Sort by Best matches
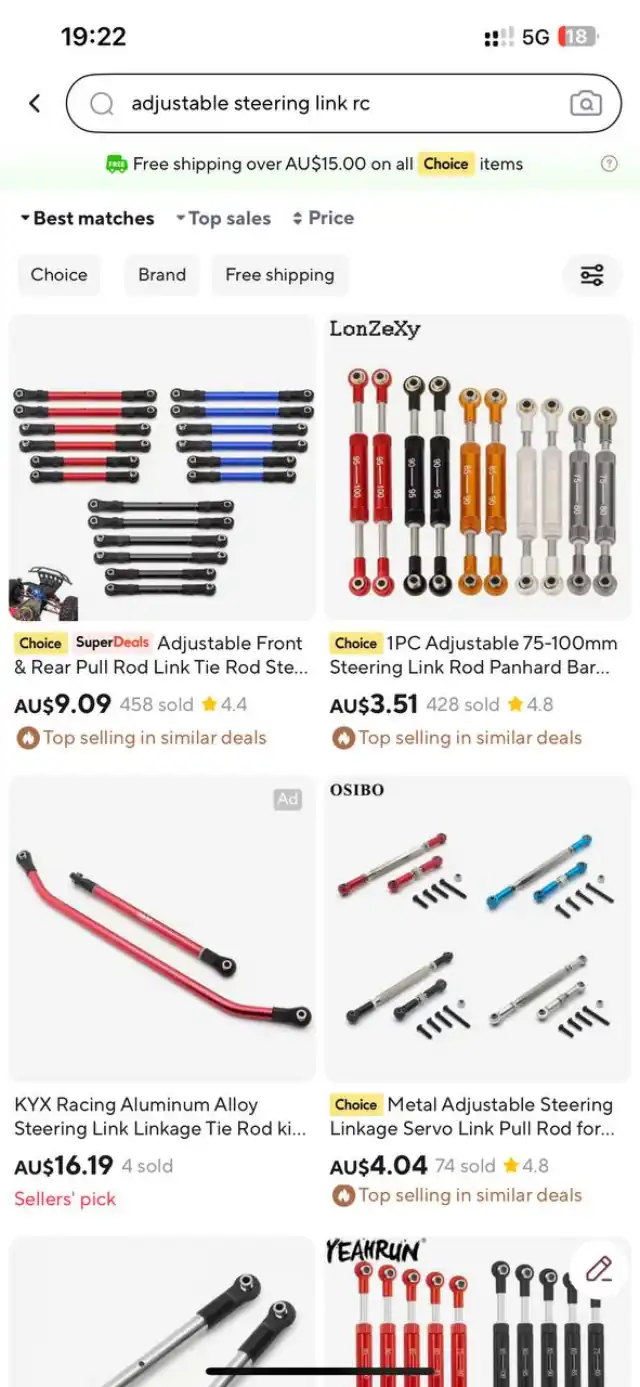The width and height of the screenshot is (640, 1387). [88, 218]
